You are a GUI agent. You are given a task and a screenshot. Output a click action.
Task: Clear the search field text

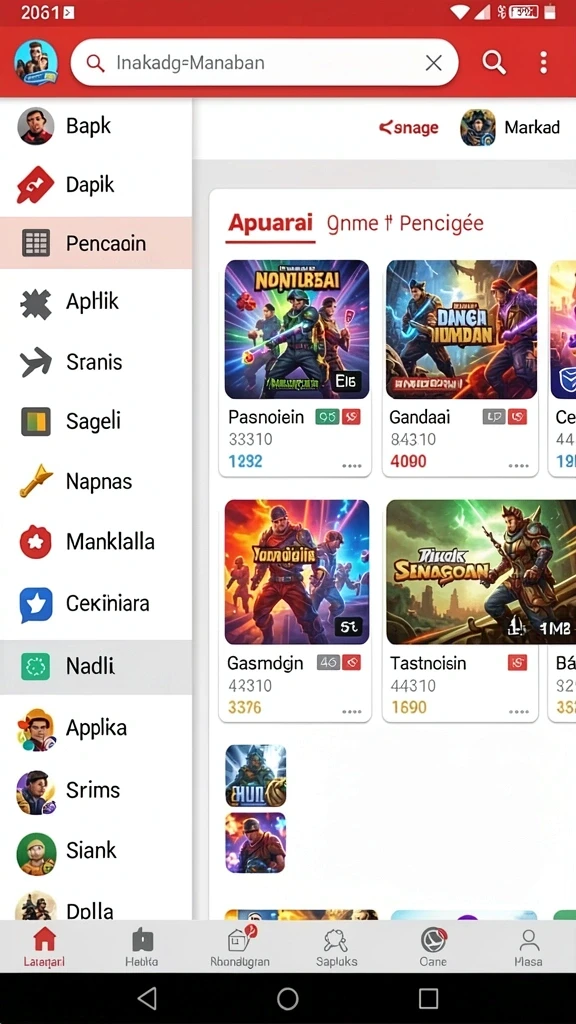click(434, 63)
